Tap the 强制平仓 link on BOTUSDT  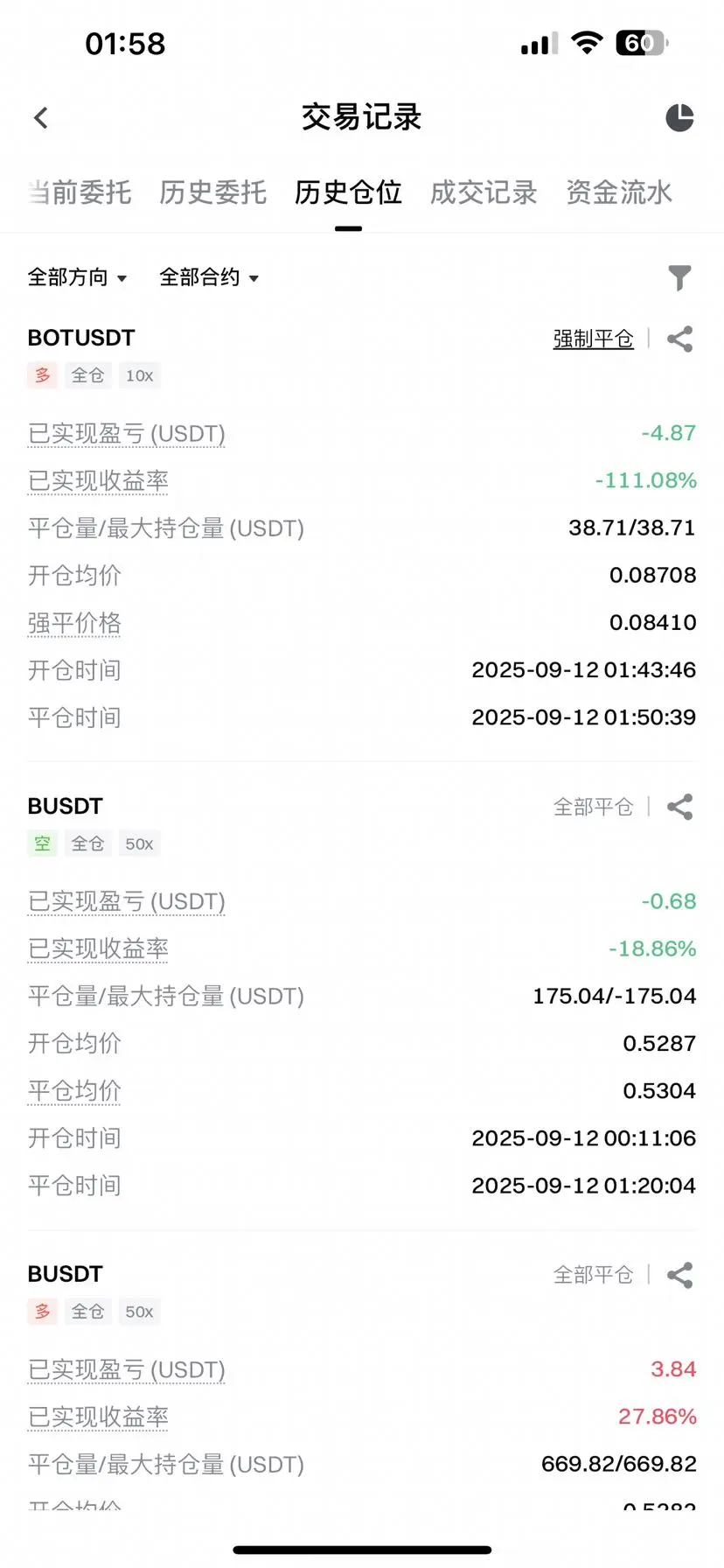click(593, 339)
